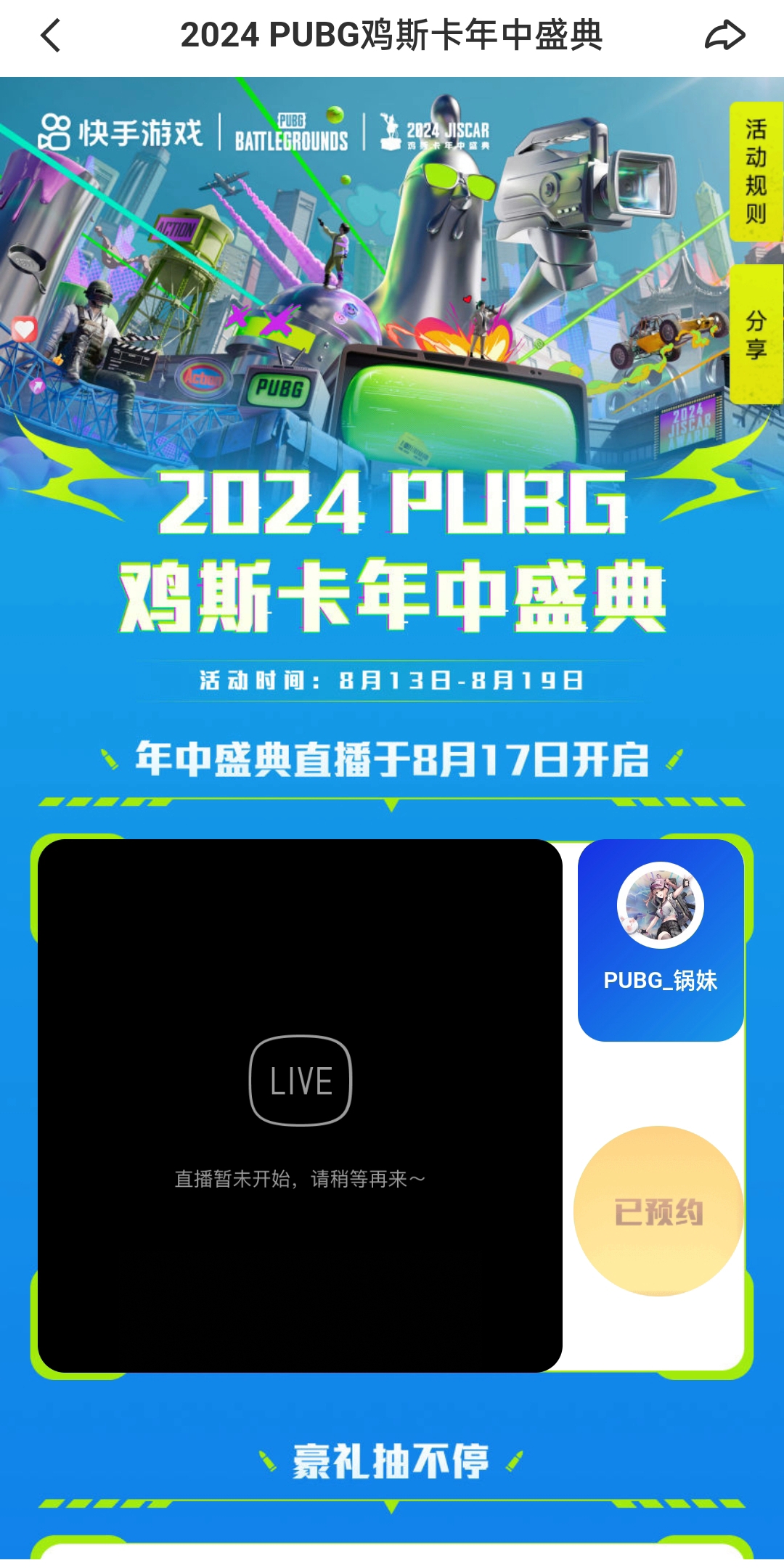
Task: Share this page via the top-right arrow
Action: point(724,36)
